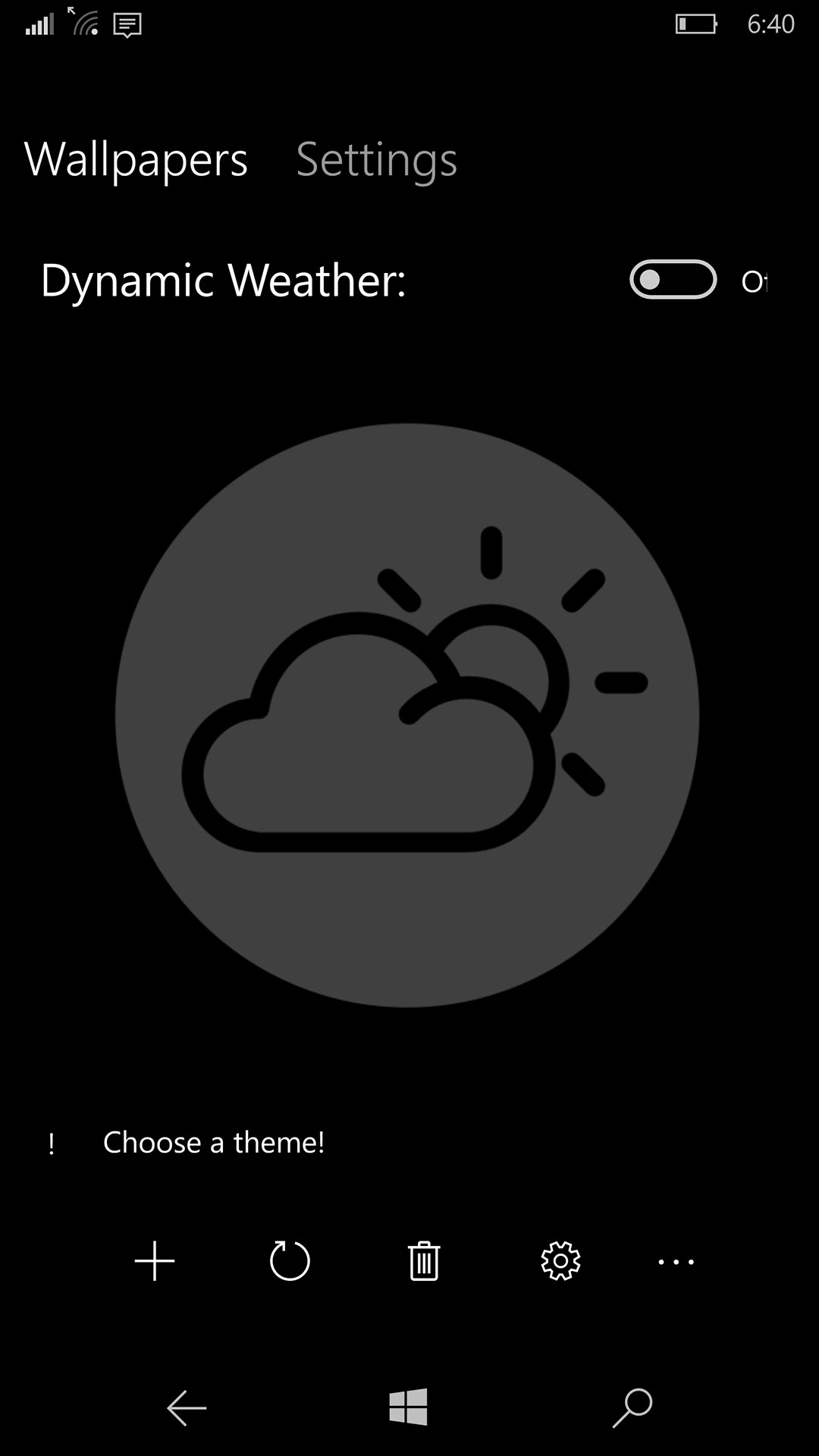The width and height of the screenshot is (819, 1456).
Task: Tap the partly cloudy weather theme circle
Action: click(407, 715)
